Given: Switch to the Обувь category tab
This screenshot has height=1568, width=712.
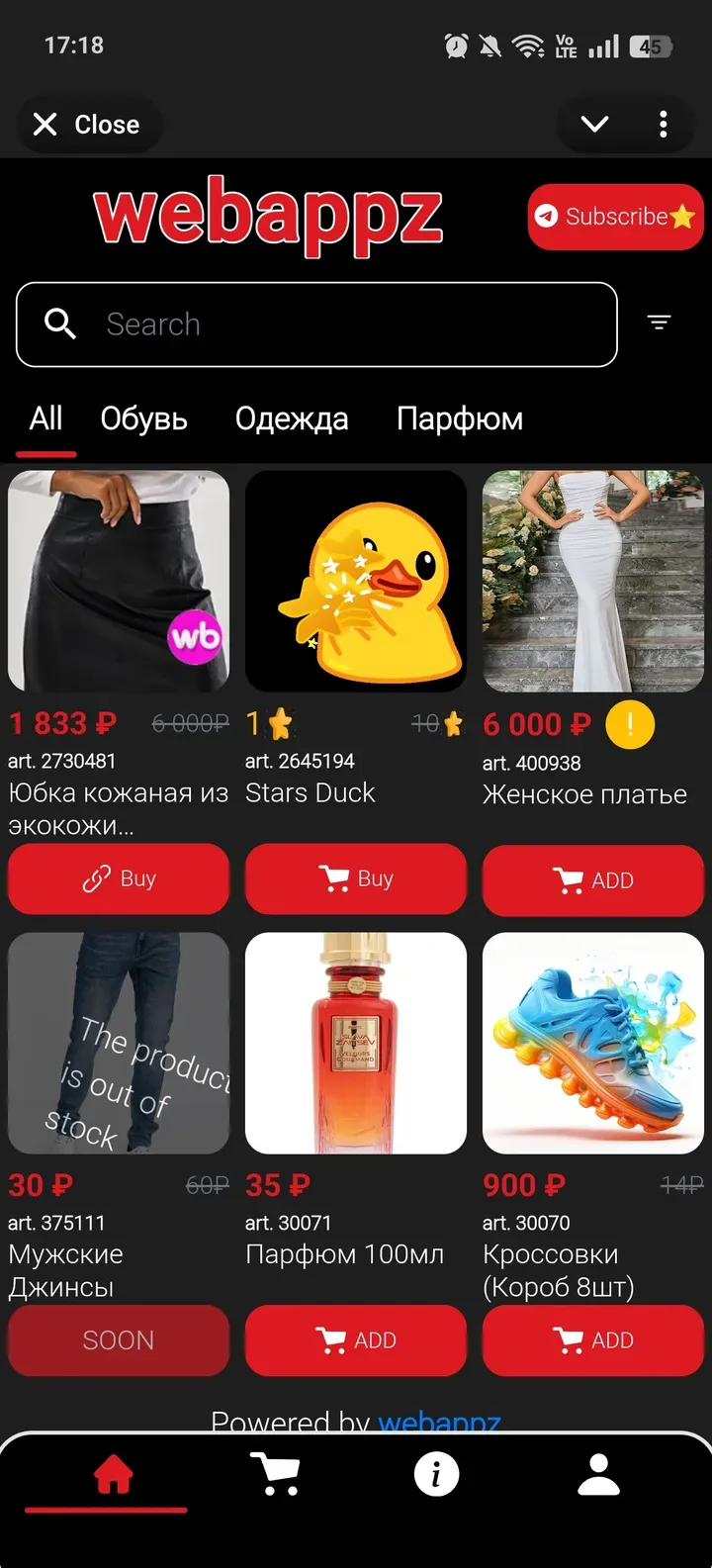Looking at the screenshot, I should (143, 418).
